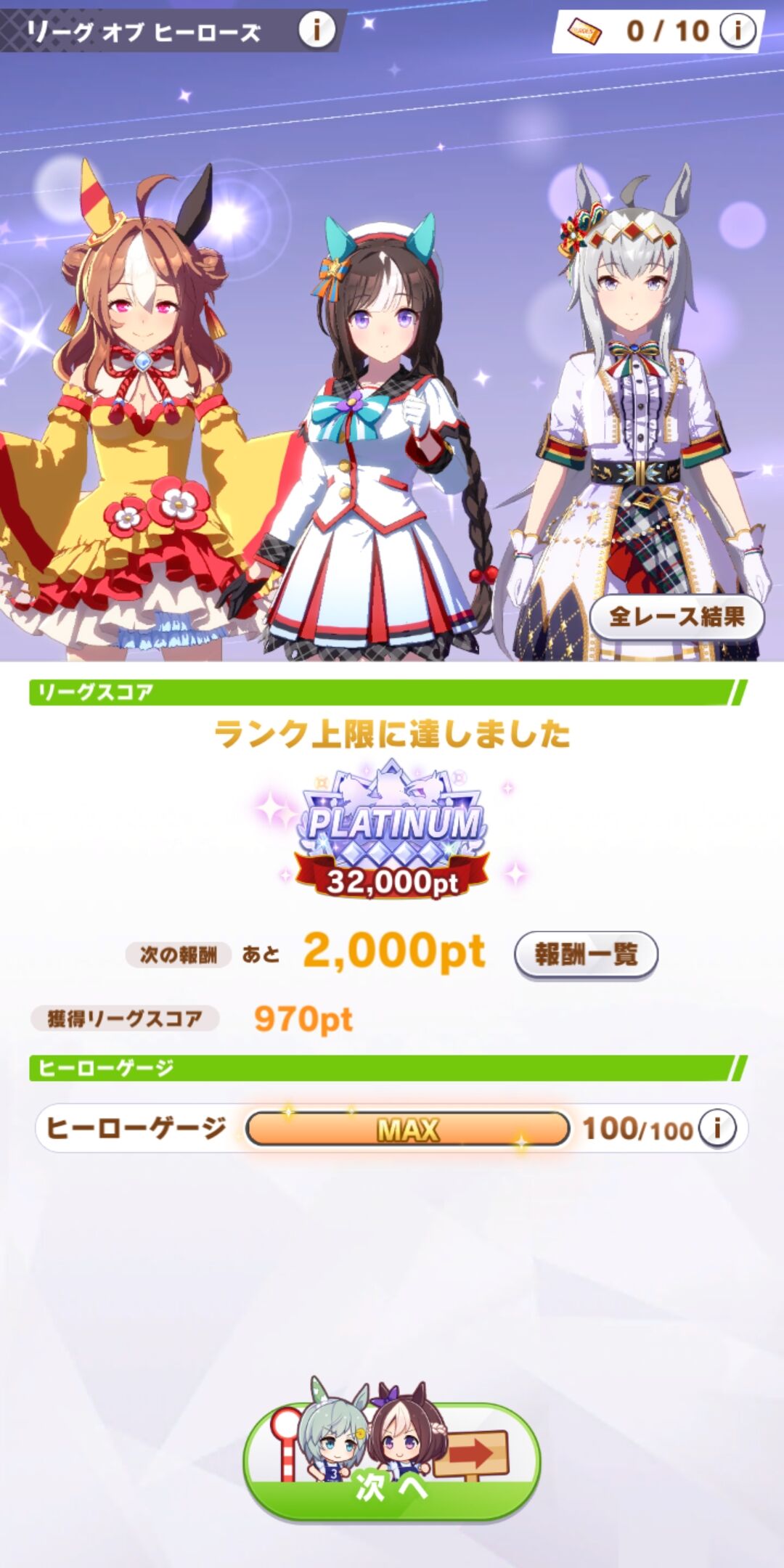
Task: View 全レース結果 race results
Action: click(677, 617)
